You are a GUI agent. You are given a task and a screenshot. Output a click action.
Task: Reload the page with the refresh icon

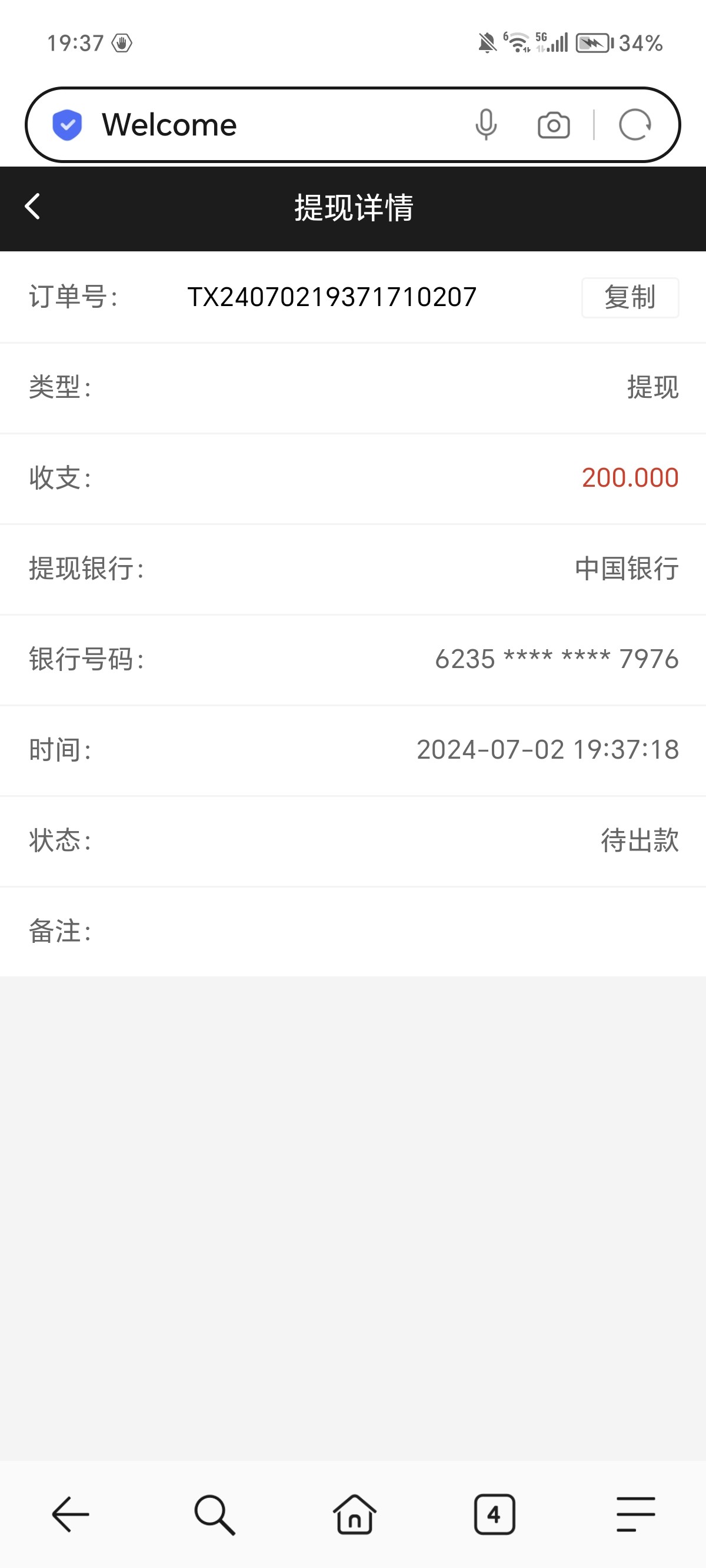click(x=635, y=125)
